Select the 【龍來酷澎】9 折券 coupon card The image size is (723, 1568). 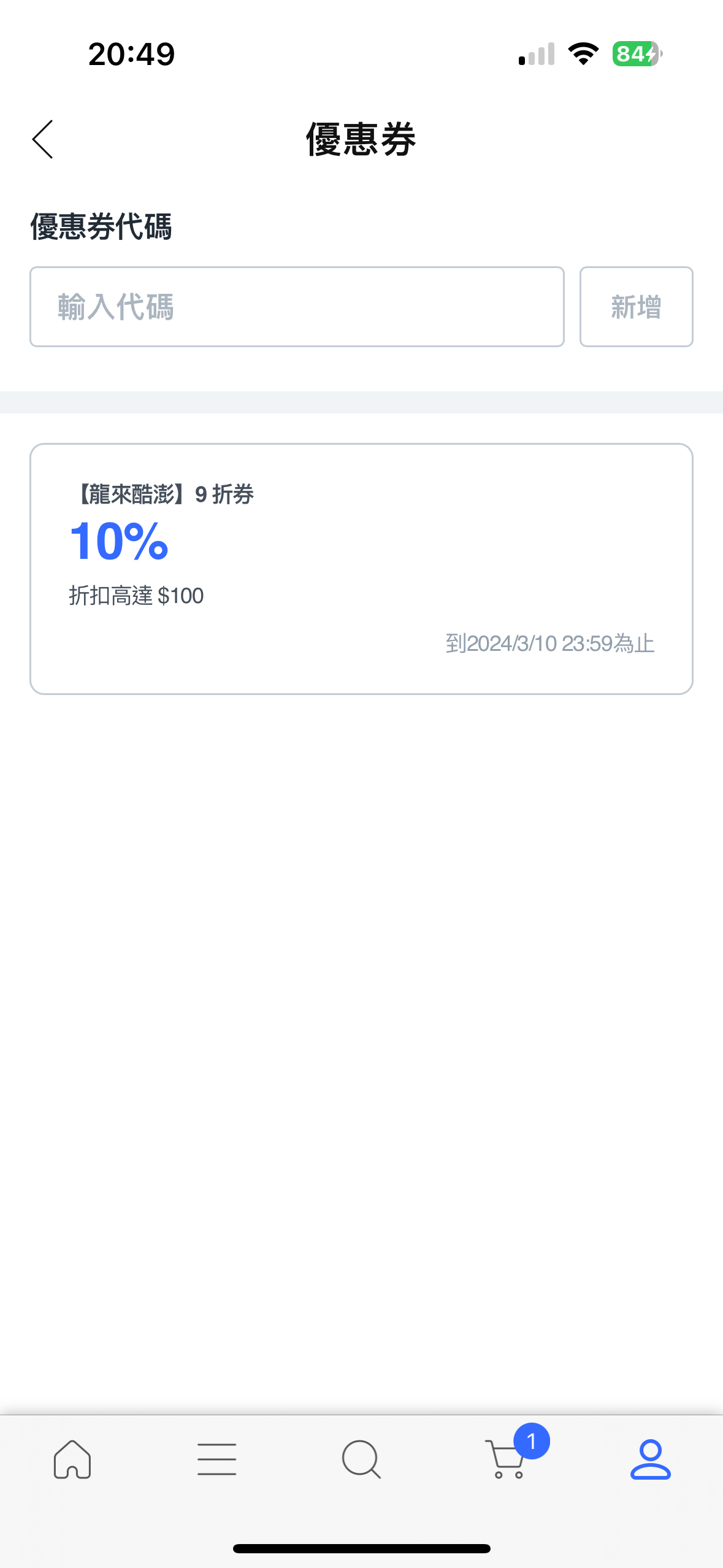[x=361, y=569]
